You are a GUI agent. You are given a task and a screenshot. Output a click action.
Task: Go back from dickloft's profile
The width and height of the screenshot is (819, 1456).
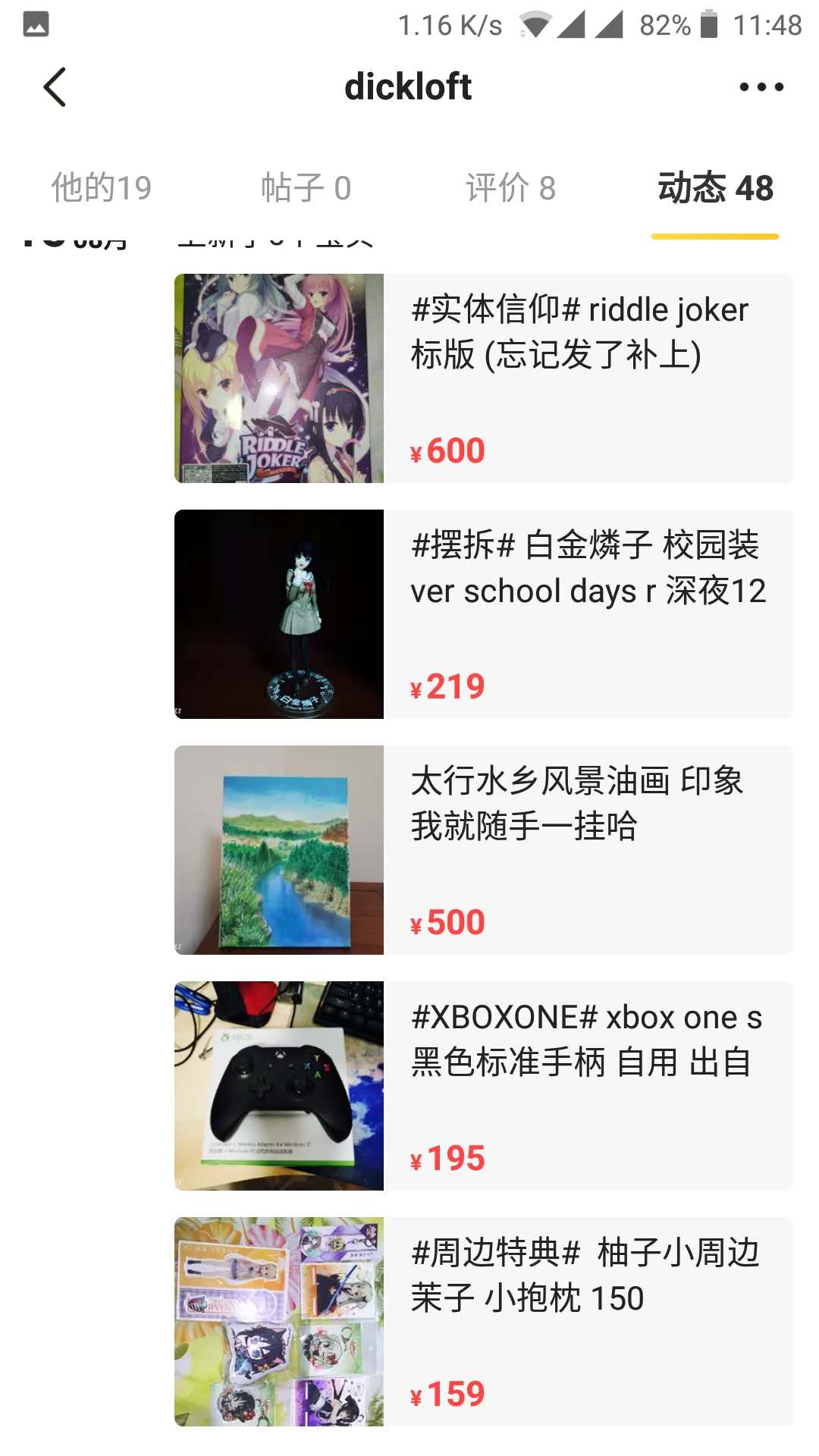click(55, 87)
